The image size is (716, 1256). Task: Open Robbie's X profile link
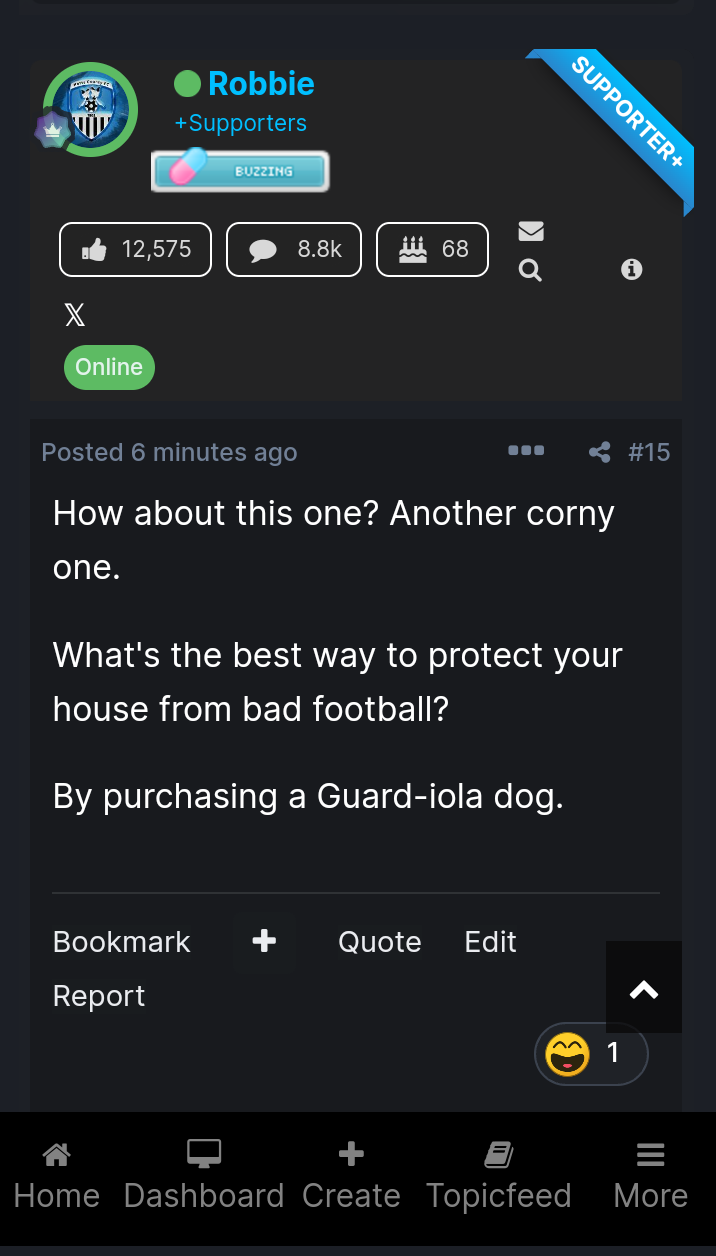click(75, 316)
